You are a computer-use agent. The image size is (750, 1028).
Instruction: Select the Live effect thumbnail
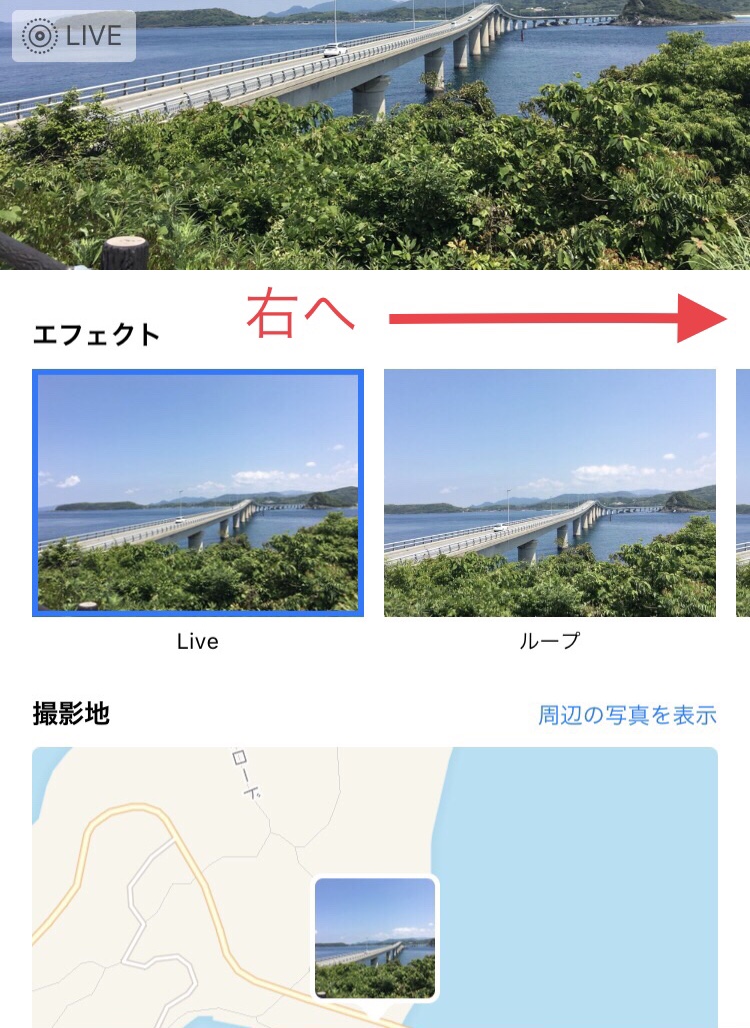[198, 492]
